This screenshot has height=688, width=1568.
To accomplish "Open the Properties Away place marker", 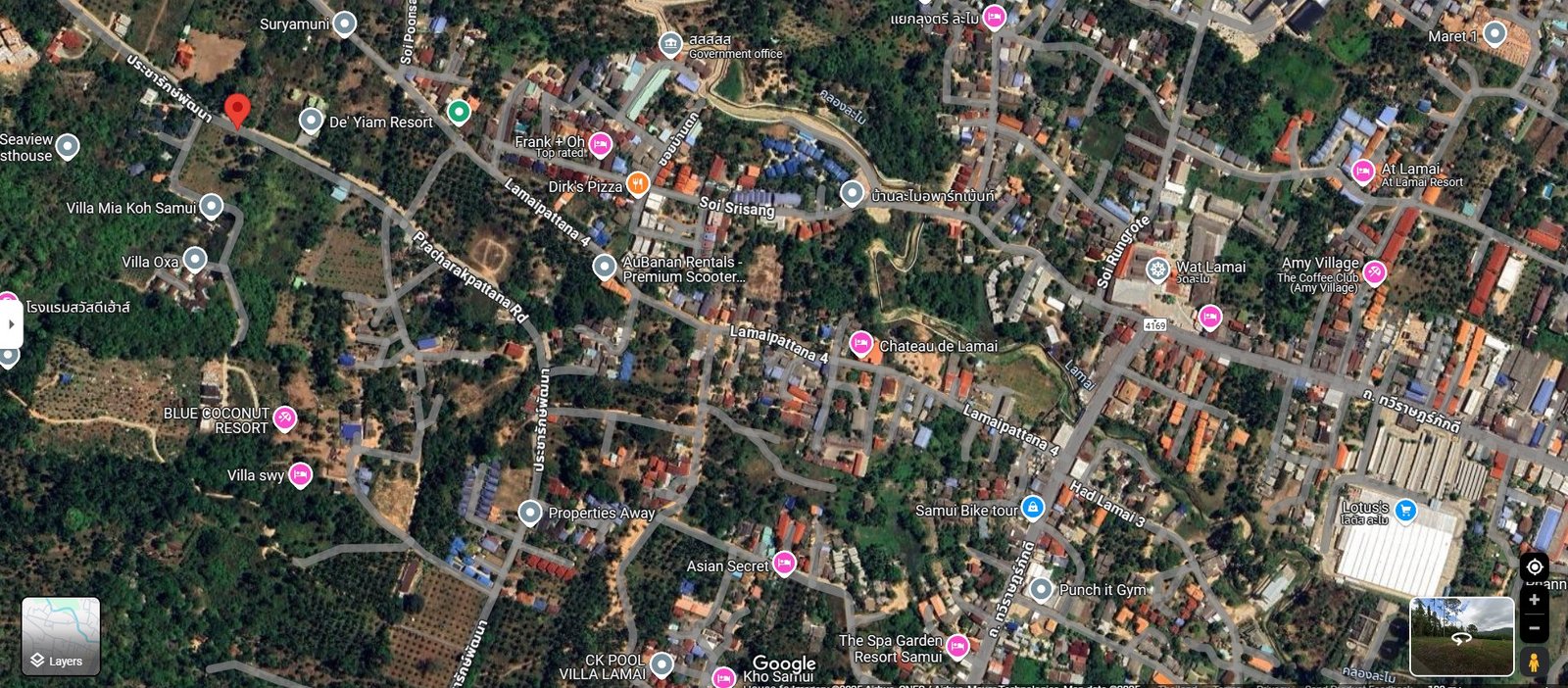I will [530, 513].
